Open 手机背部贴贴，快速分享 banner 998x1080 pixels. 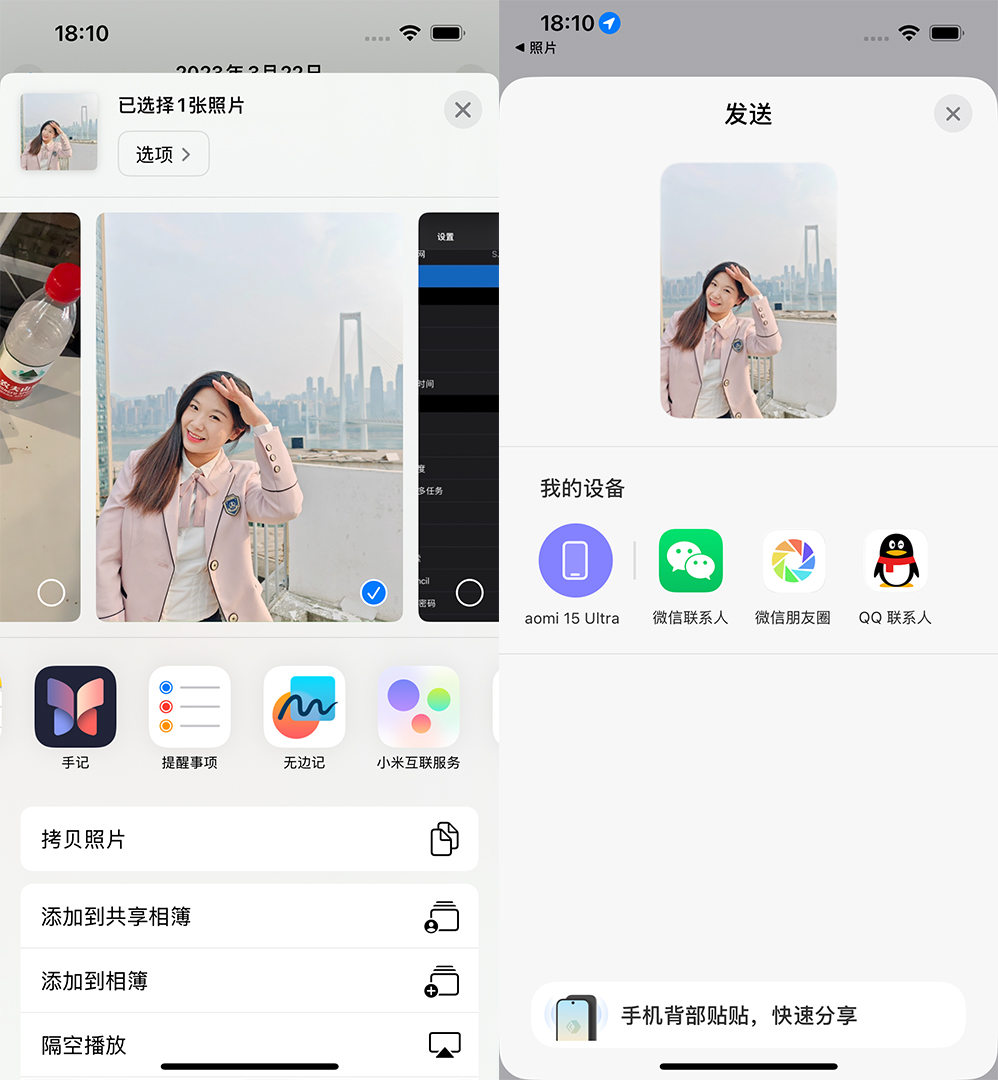point(748,1015)
